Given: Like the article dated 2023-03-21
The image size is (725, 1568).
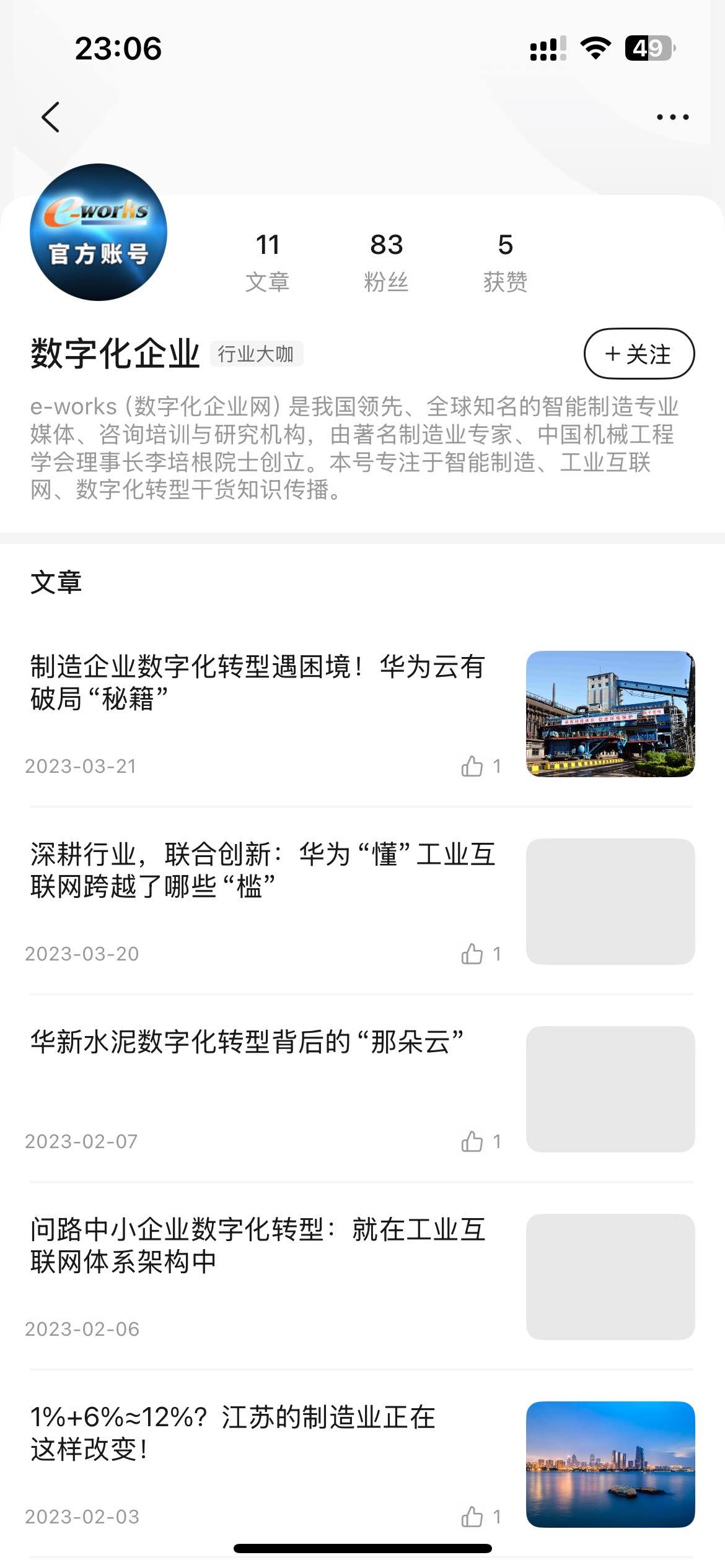Looking at the screenshot, I should 473,767.
